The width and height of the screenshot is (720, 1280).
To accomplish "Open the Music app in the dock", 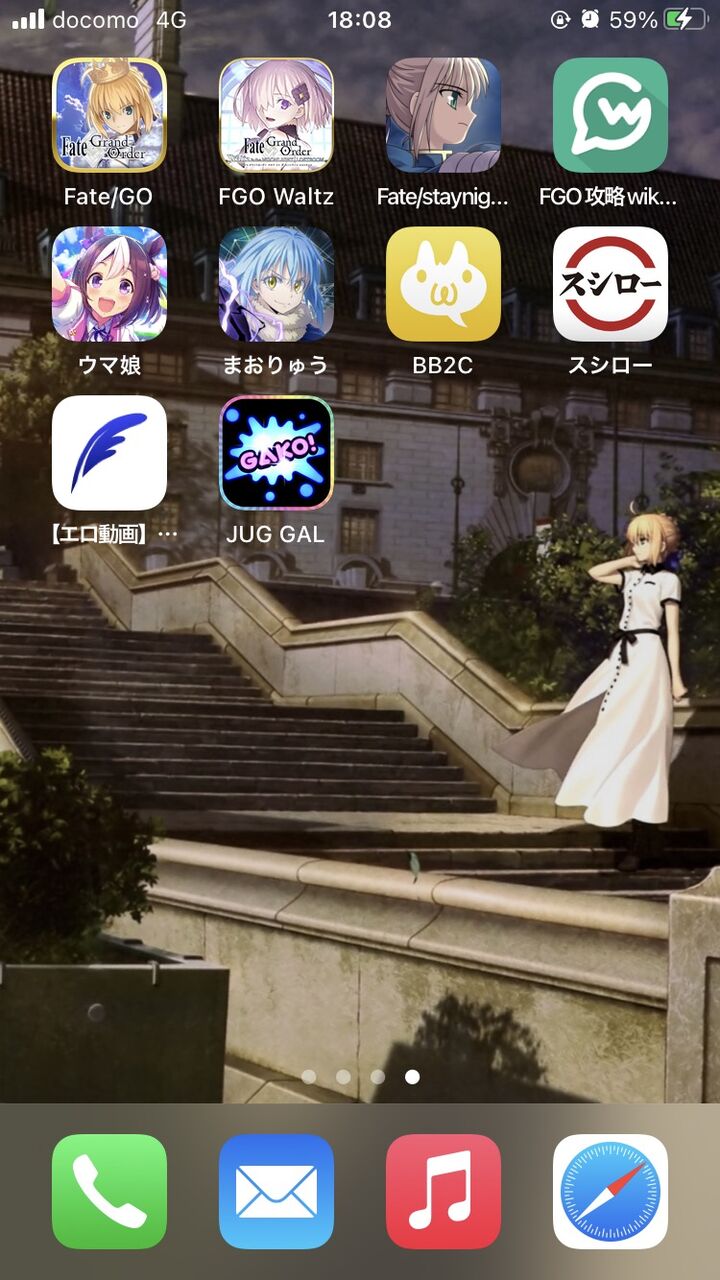I will 443,1192.
